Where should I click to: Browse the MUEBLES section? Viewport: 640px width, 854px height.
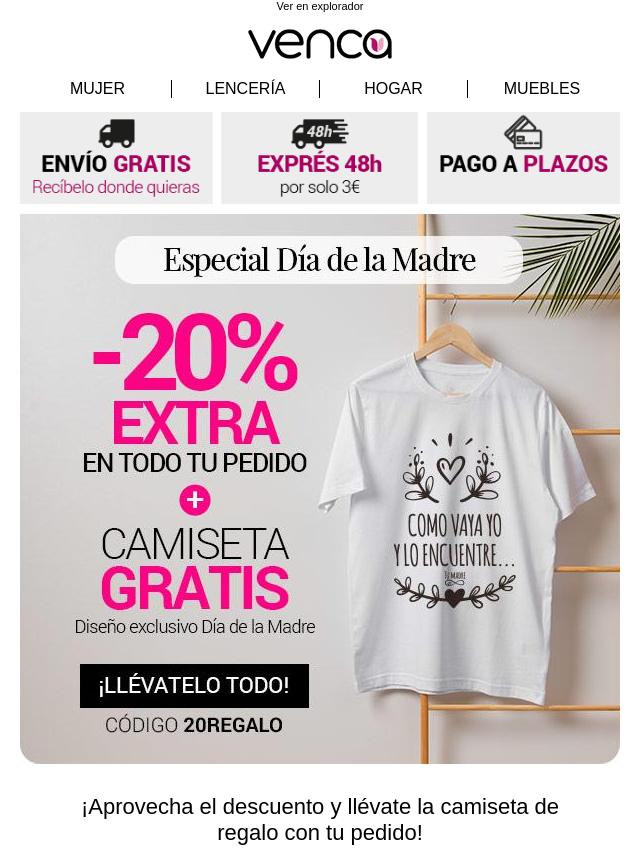541,89
